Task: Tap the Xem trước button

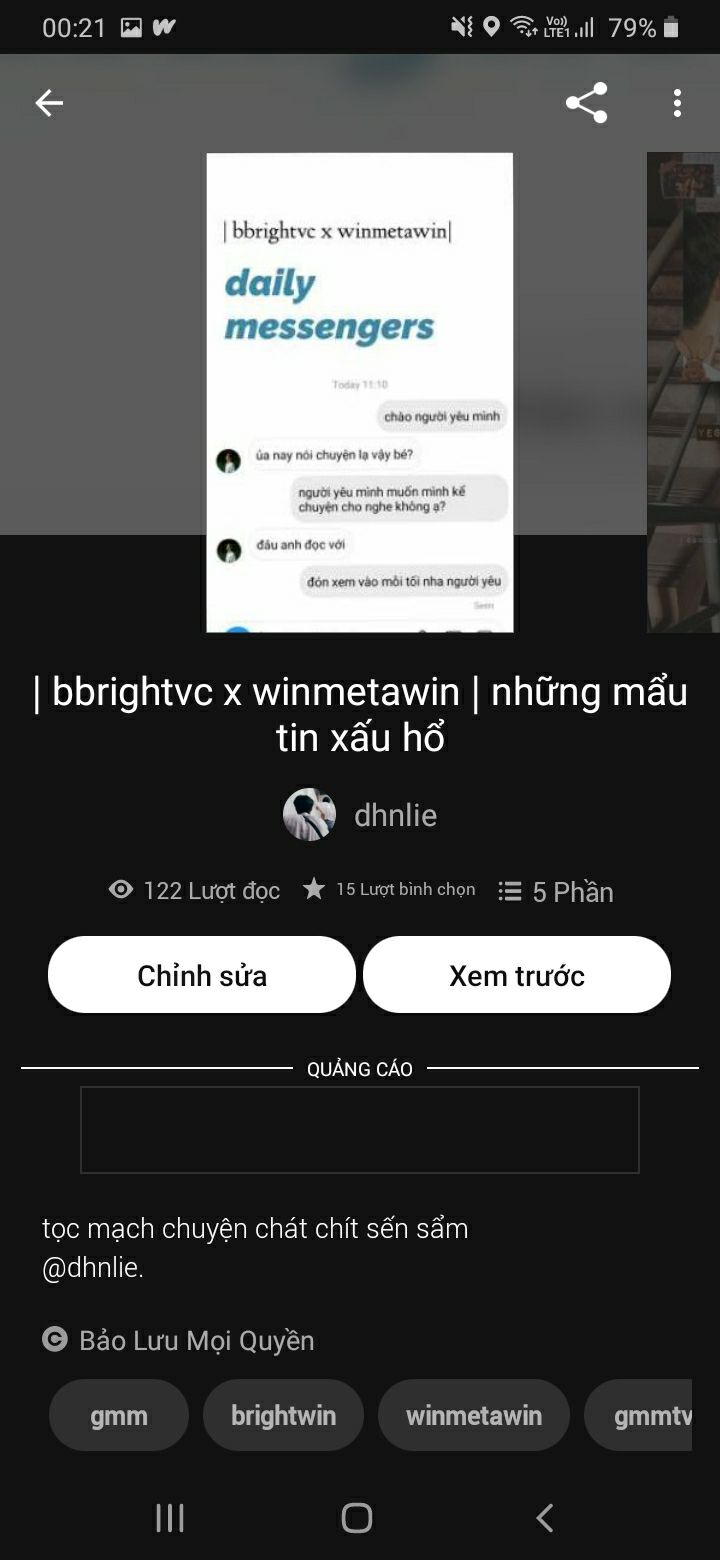Action: click(x=516, y=975)
